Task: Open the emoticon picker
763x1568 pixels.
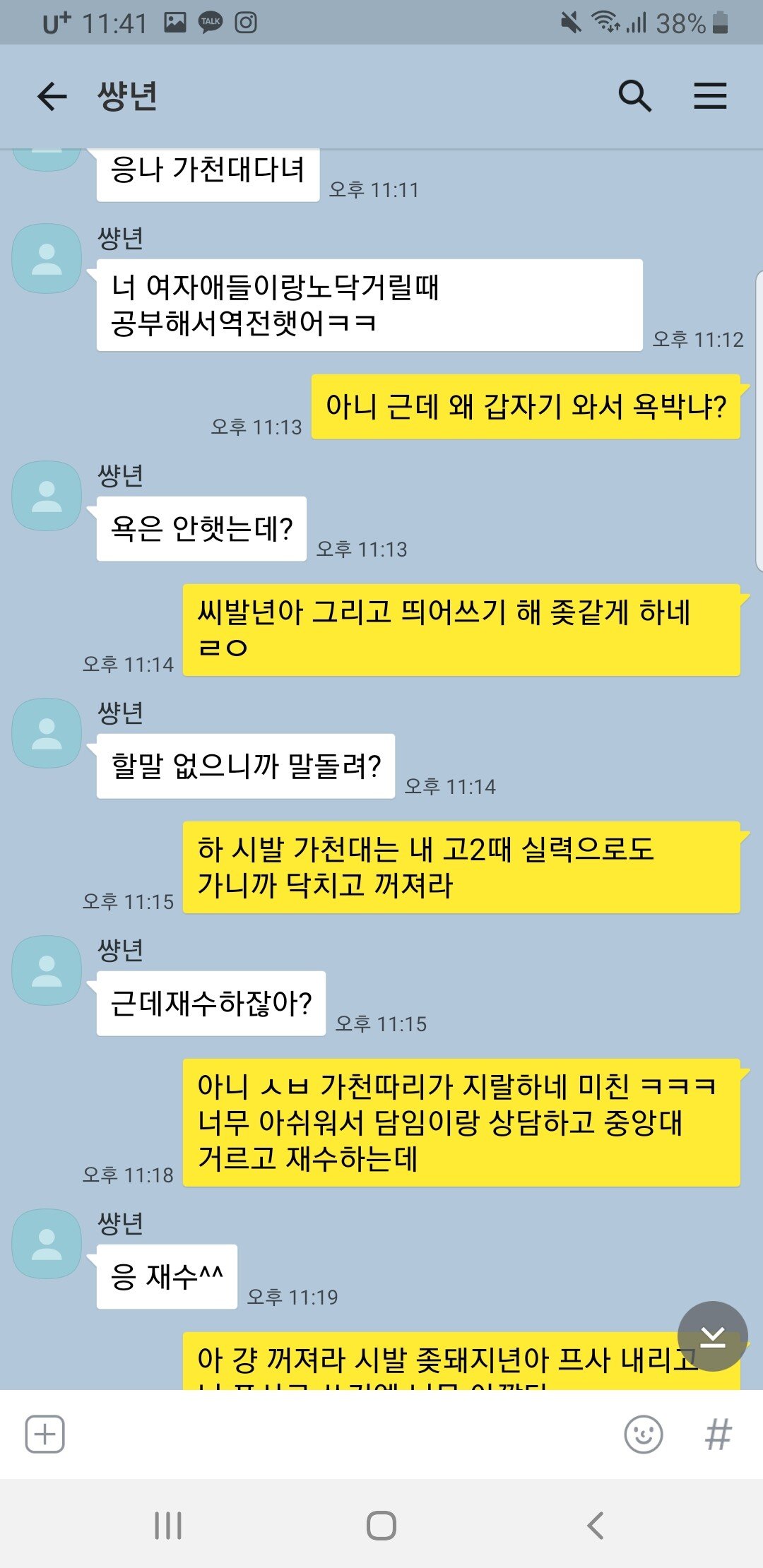Action: (x=643, y=1435)
